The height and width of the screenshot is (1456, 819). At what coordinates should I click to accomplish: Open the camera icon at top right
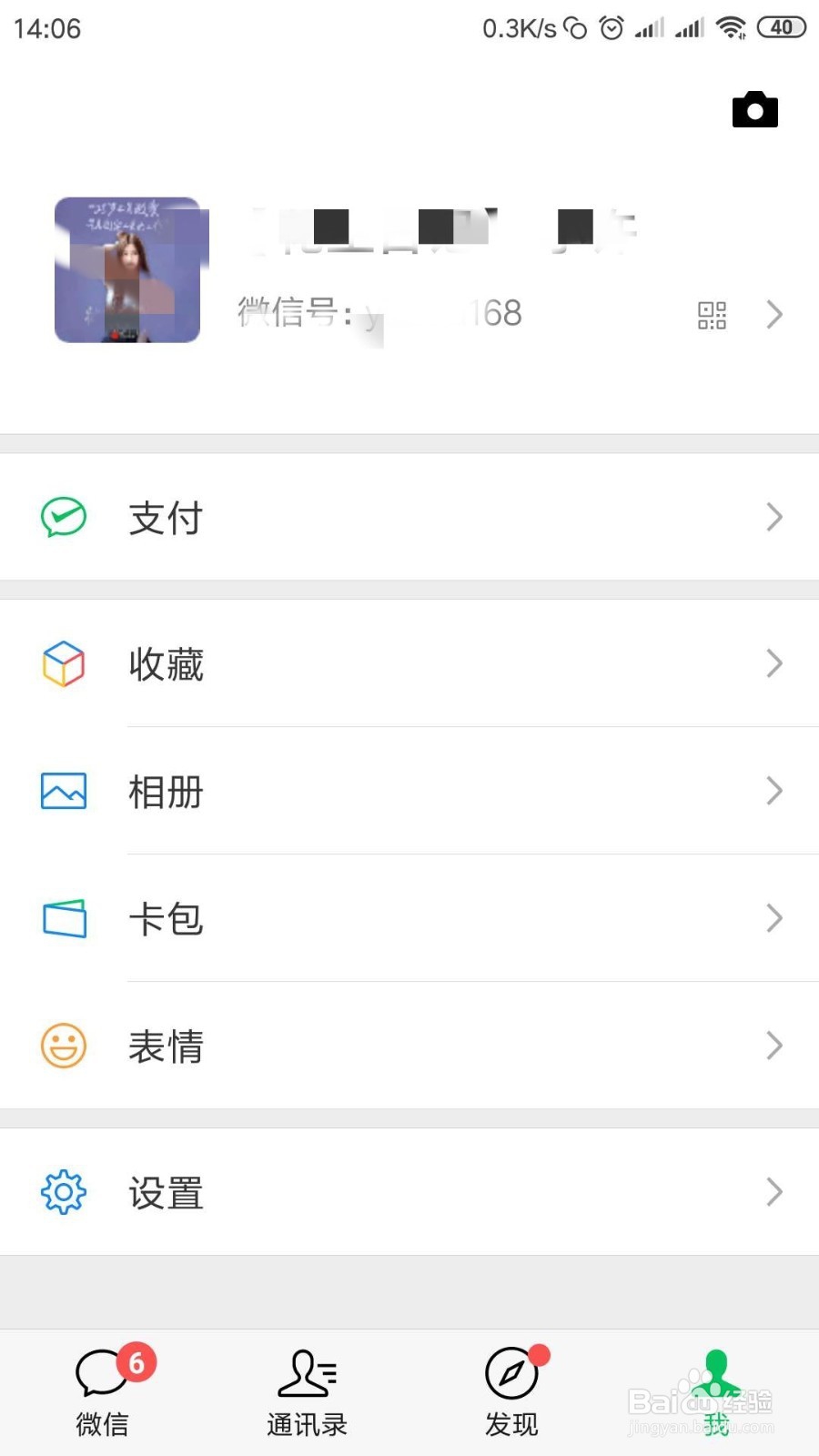(755, 109)
